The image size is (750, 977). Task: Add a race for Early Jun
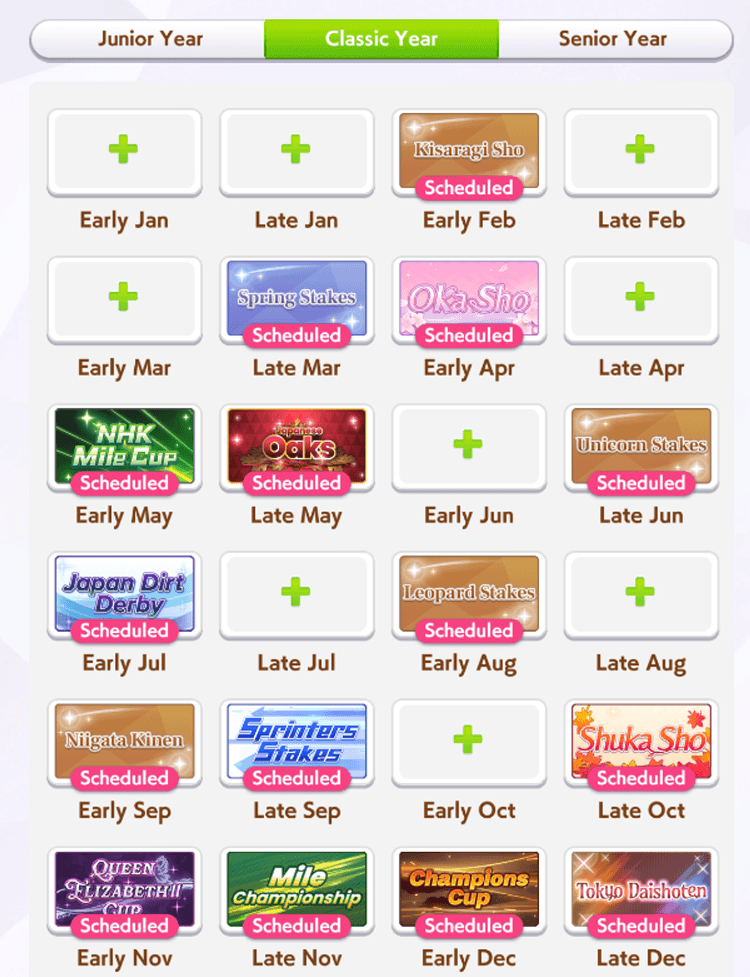pyautogui.click(x=468, y=445)
